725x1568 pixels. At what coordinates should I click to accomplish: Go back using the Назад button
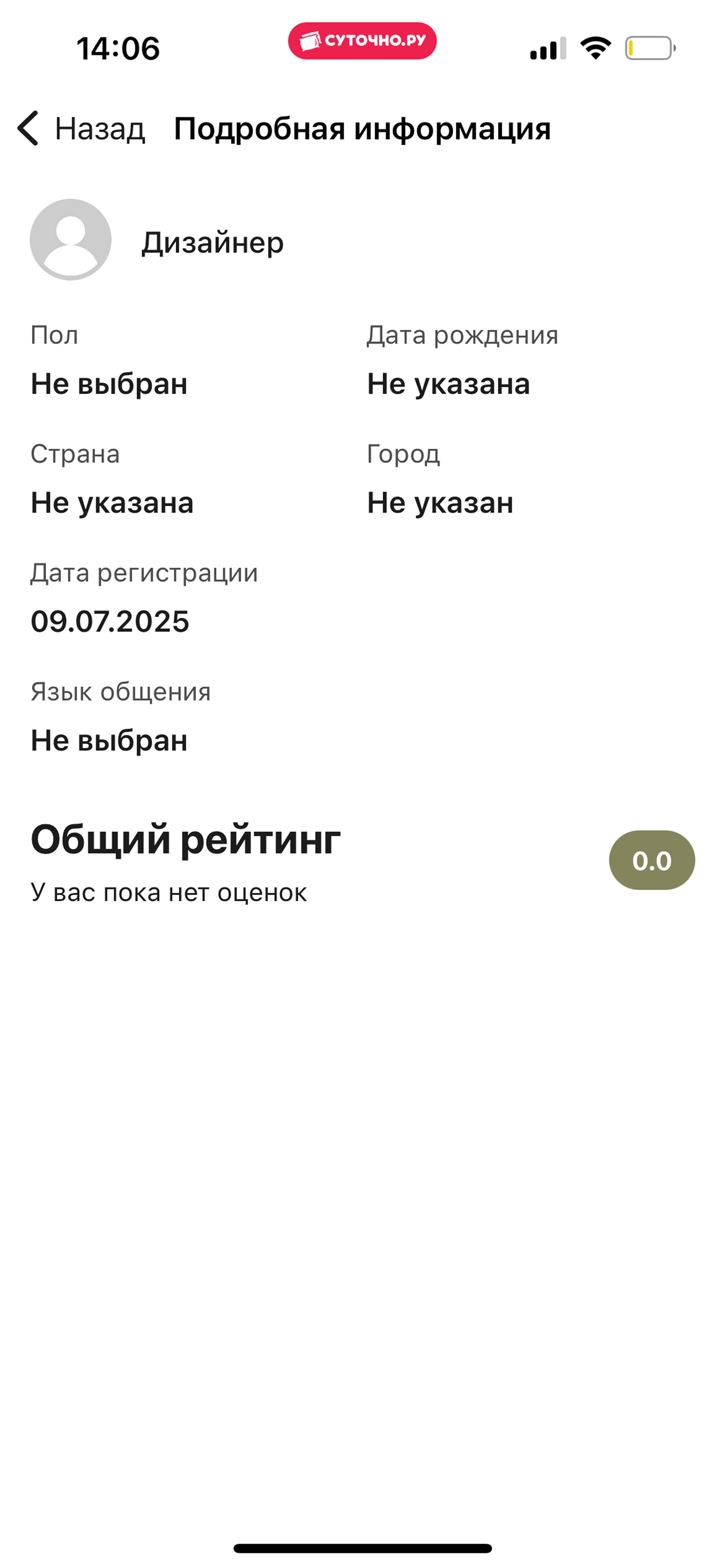coord(81,128)
